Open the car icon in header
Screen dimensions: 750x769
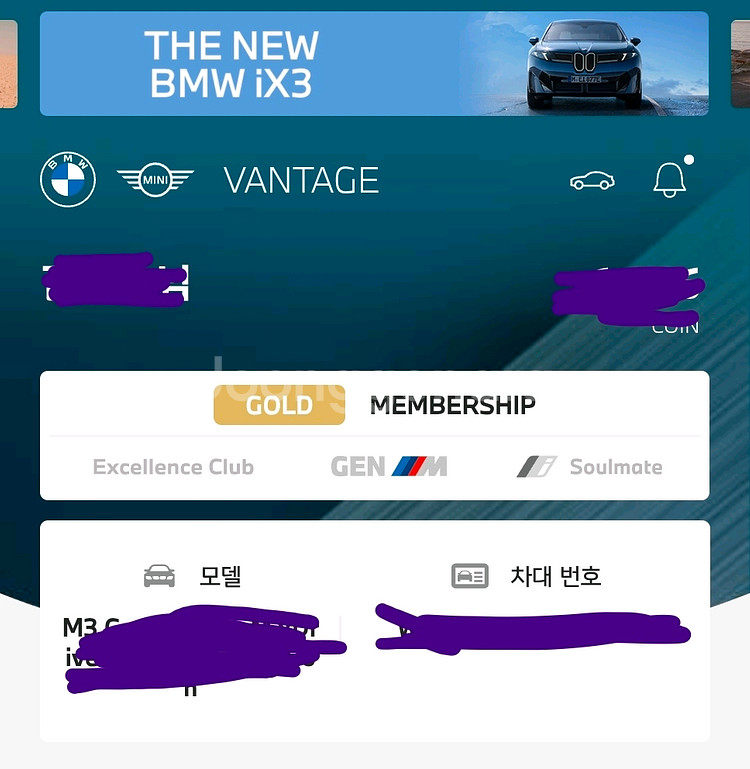click(x=592, y=181)
